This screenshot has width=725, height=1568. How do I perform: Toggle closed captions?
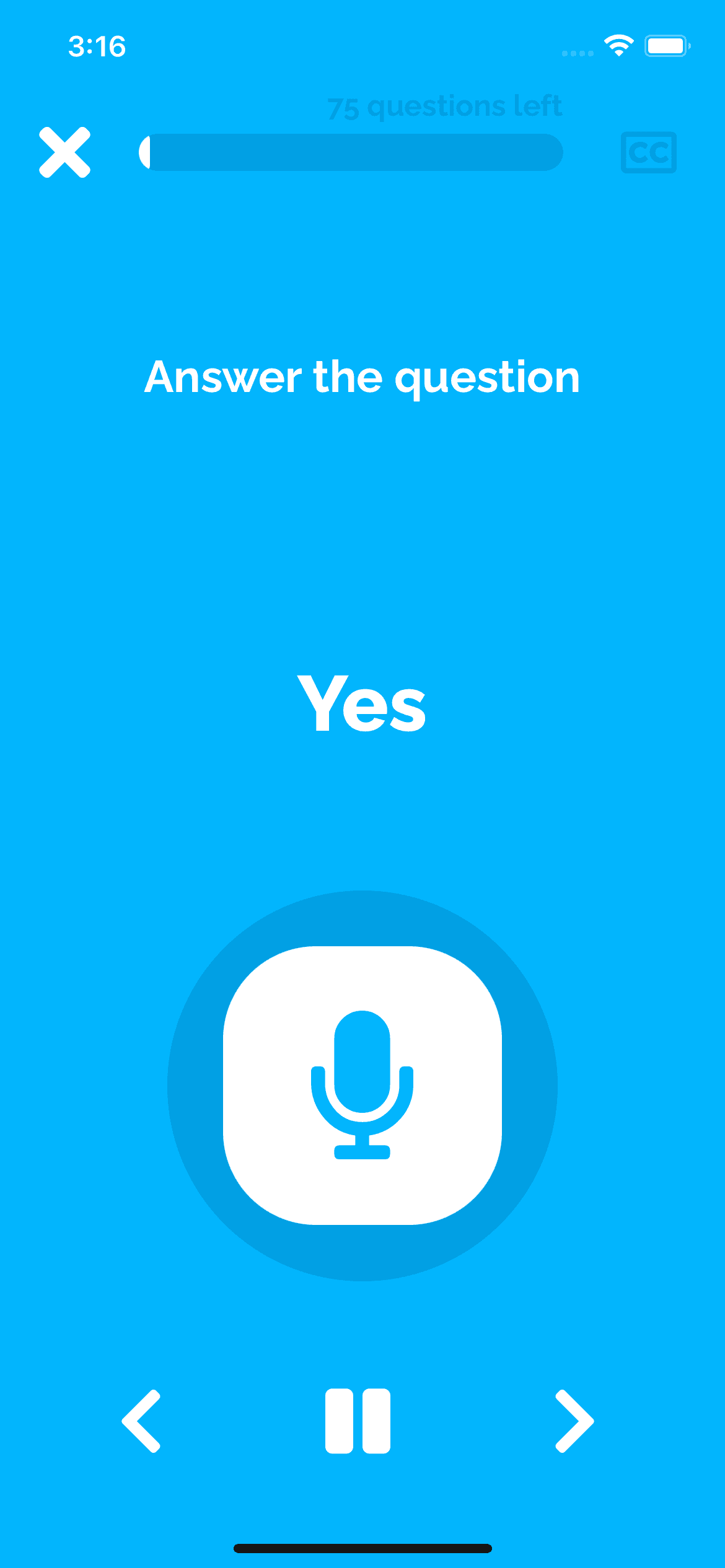pyautogui.click(x=648, y=152)
